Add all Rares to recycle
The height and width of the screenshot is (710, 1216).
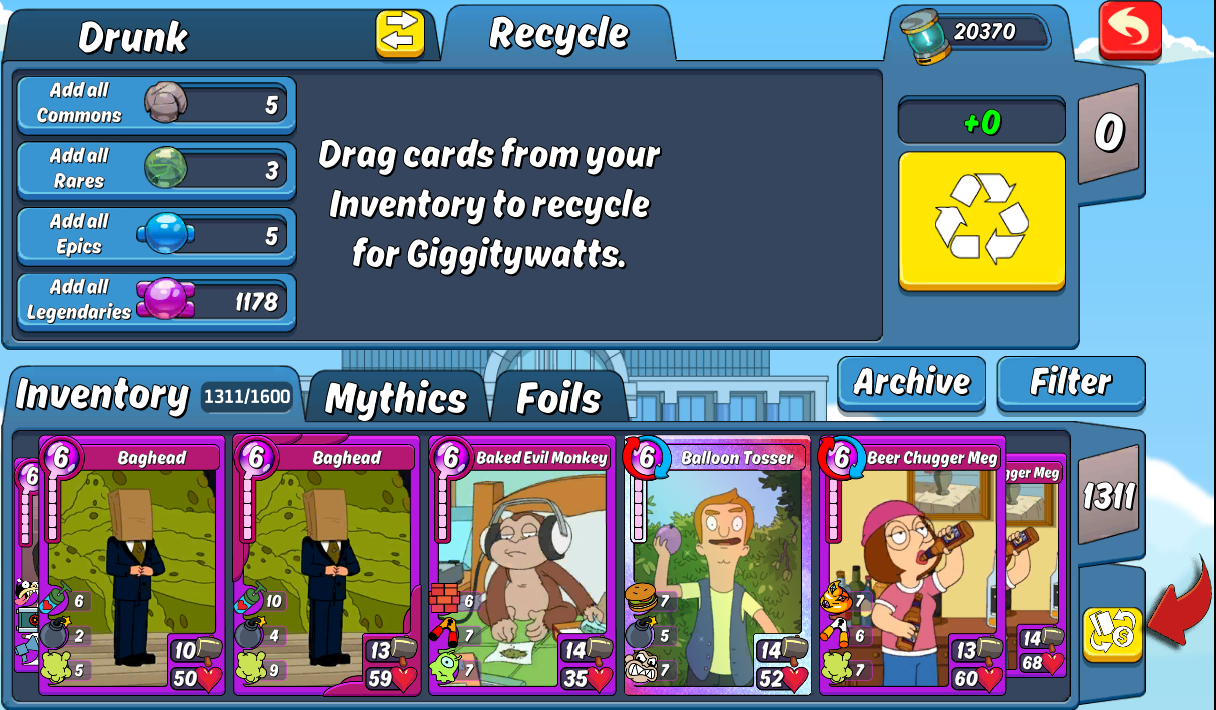pyautogui.click(x=156, y=169)
